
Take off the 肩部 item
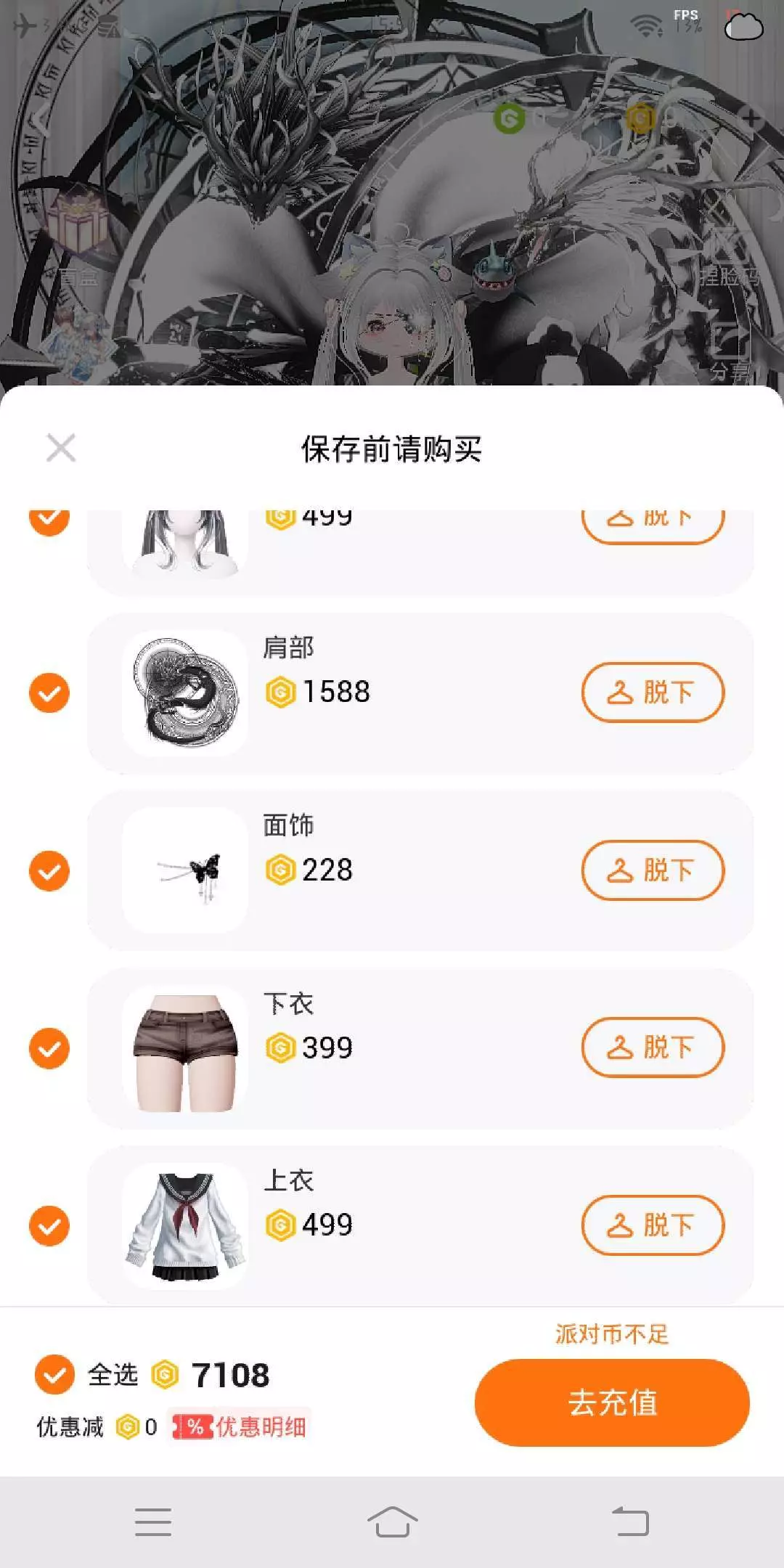(653, 693)
